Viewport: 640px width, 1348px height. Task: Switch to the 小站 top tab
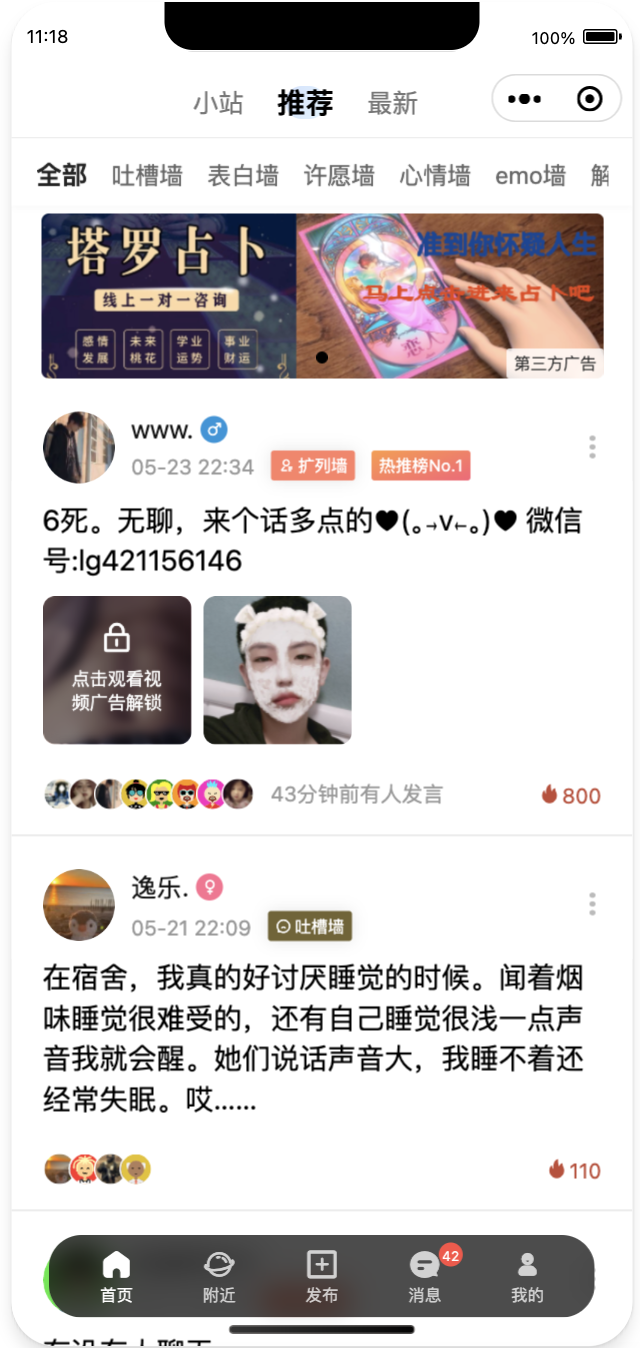point(218,103)
